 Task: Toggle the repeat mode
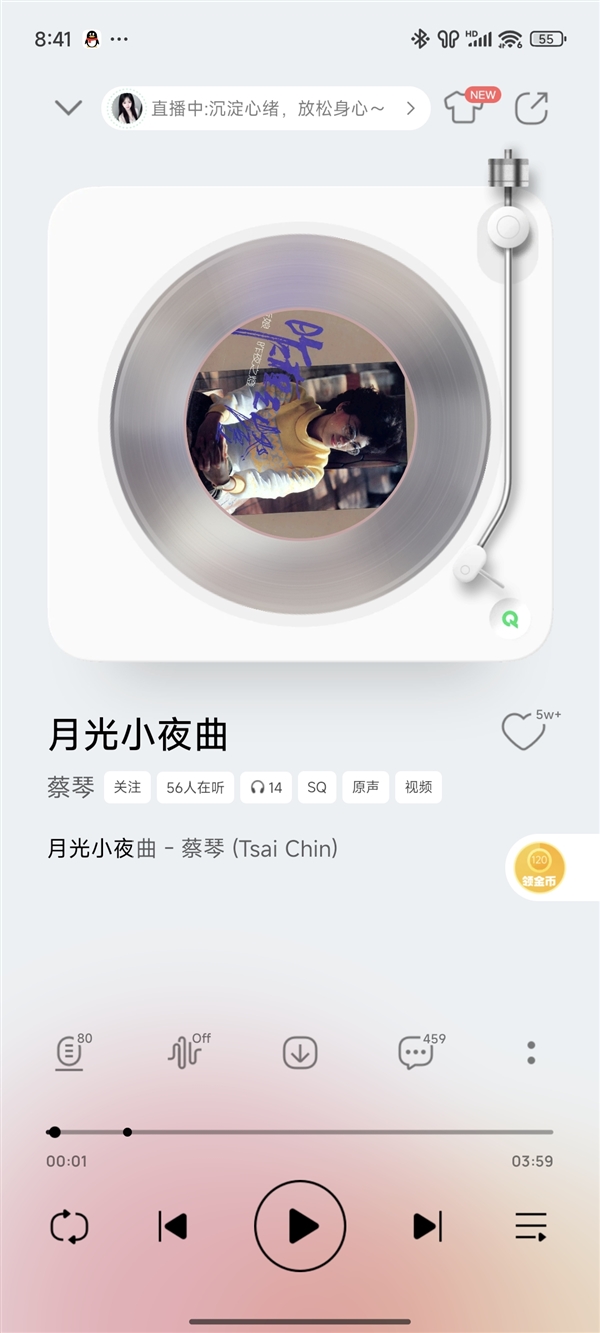click(x=69, y=1226)
